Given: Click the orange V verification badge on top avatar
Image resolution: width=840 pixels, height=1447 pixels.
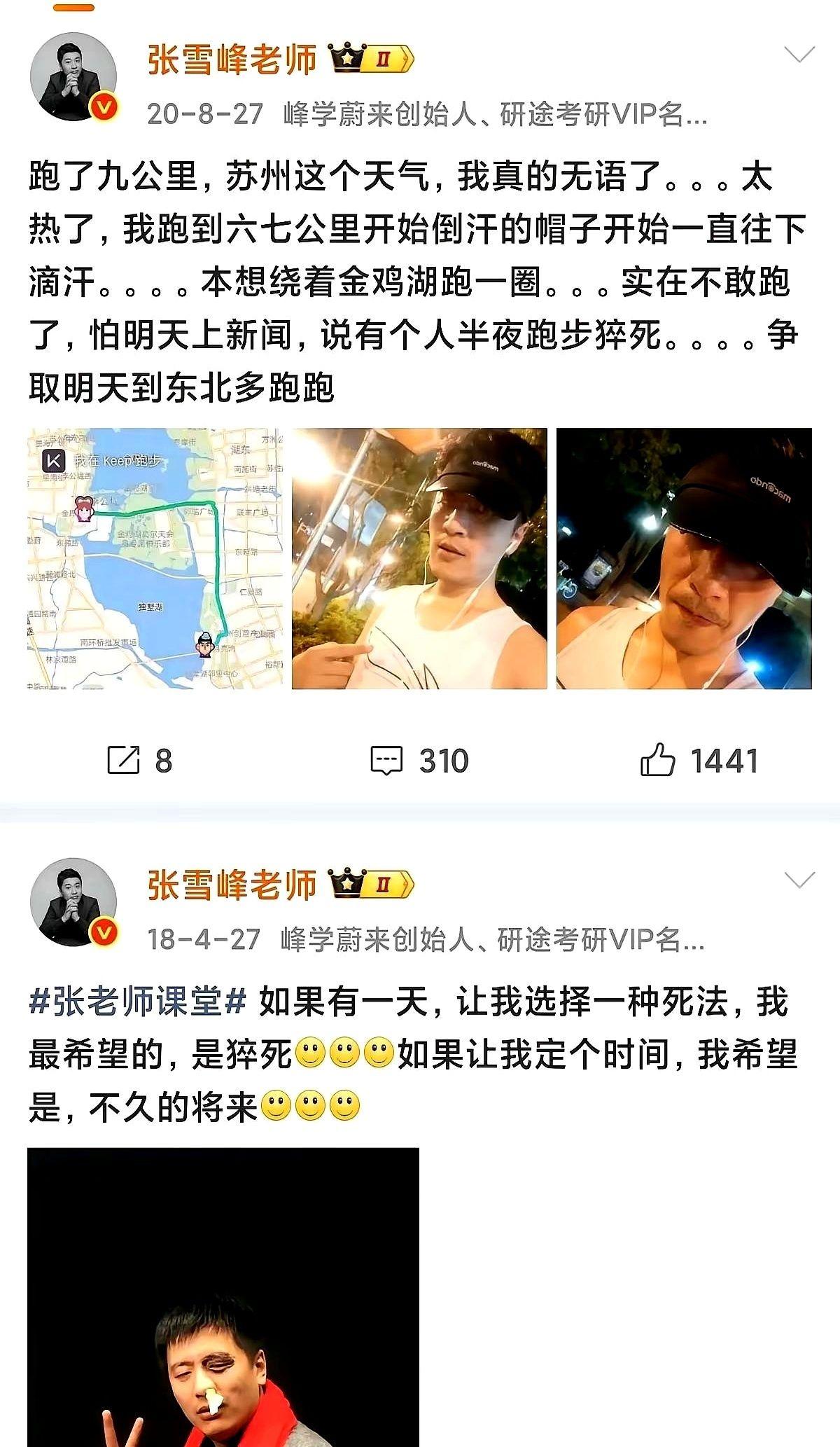Looking at the screenshot, I should pos(102,104).
